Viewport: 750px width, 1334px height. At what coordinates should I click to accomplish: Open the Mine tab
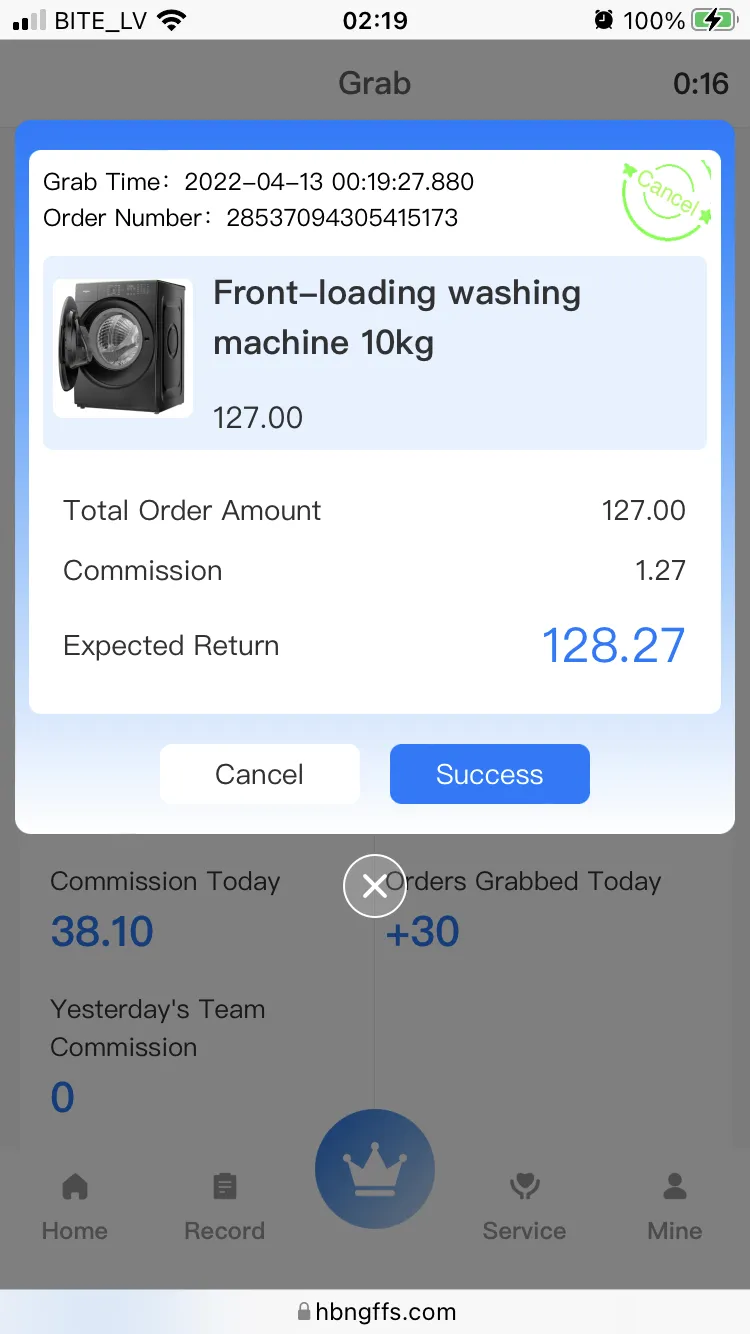click(x=675, y=1208)
